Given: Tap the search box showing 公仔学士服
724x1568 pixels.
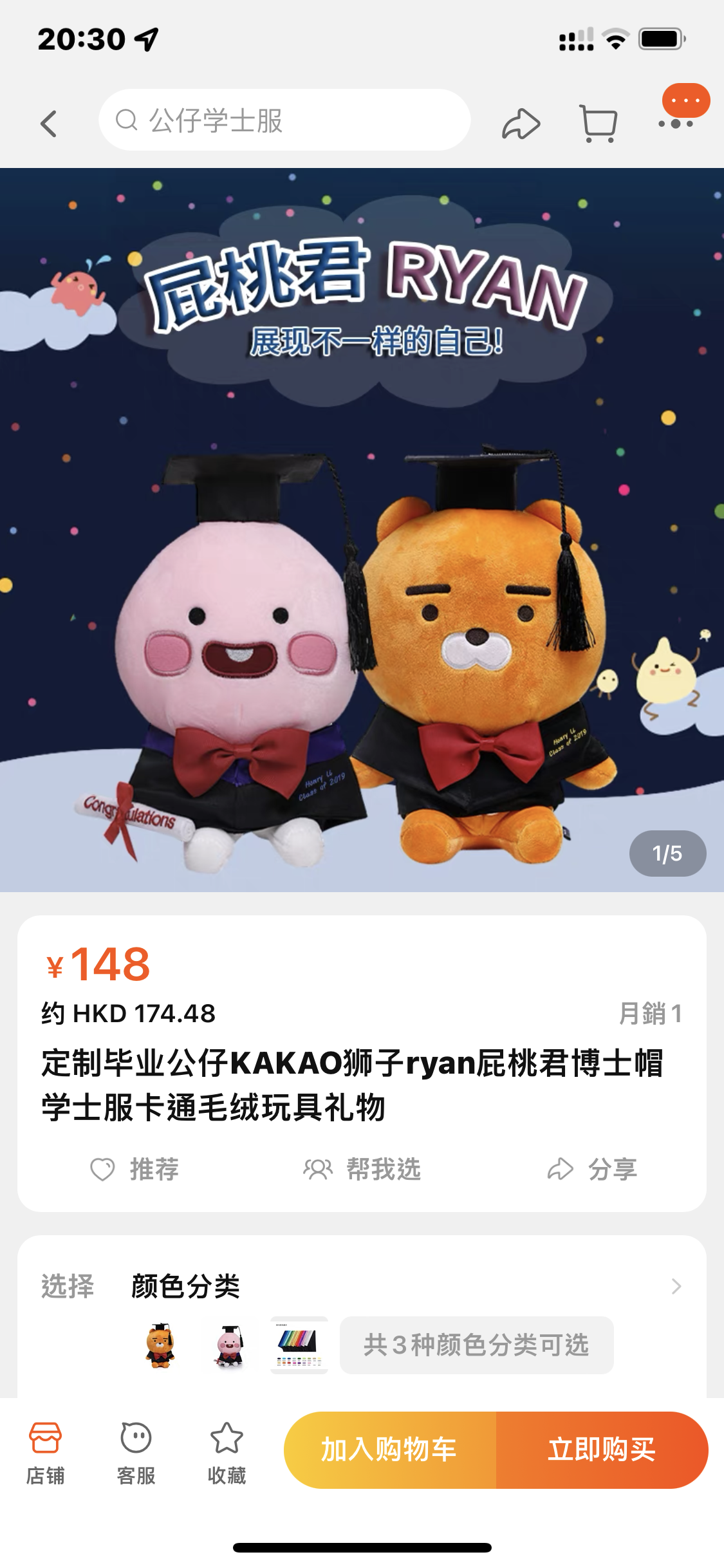Looking at the screenshot, I should pyautogui.click(x=283, y=120).
